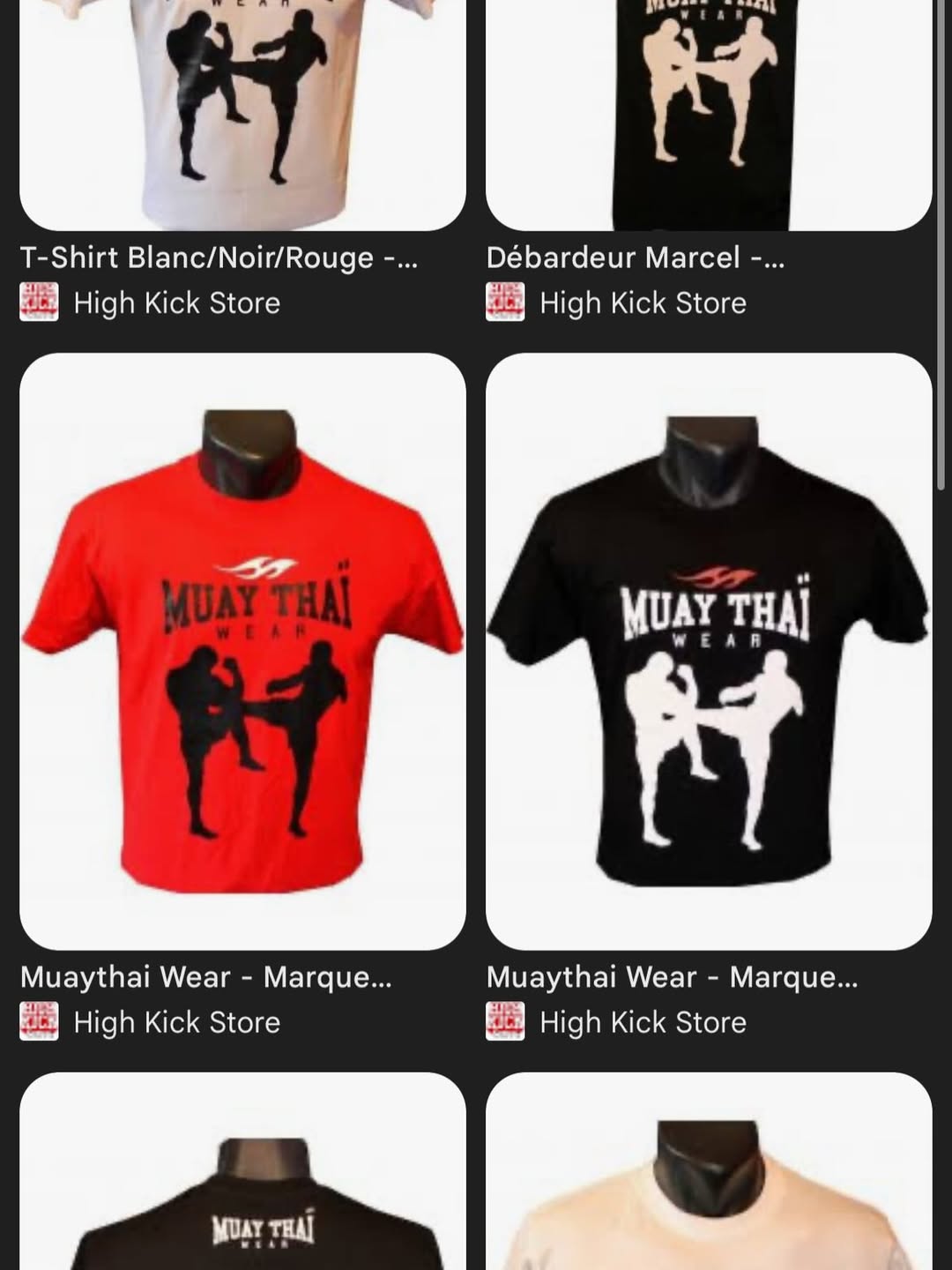Open the Débardeur Marcel result
952x1270 pixels.
[x=709, y=115]
